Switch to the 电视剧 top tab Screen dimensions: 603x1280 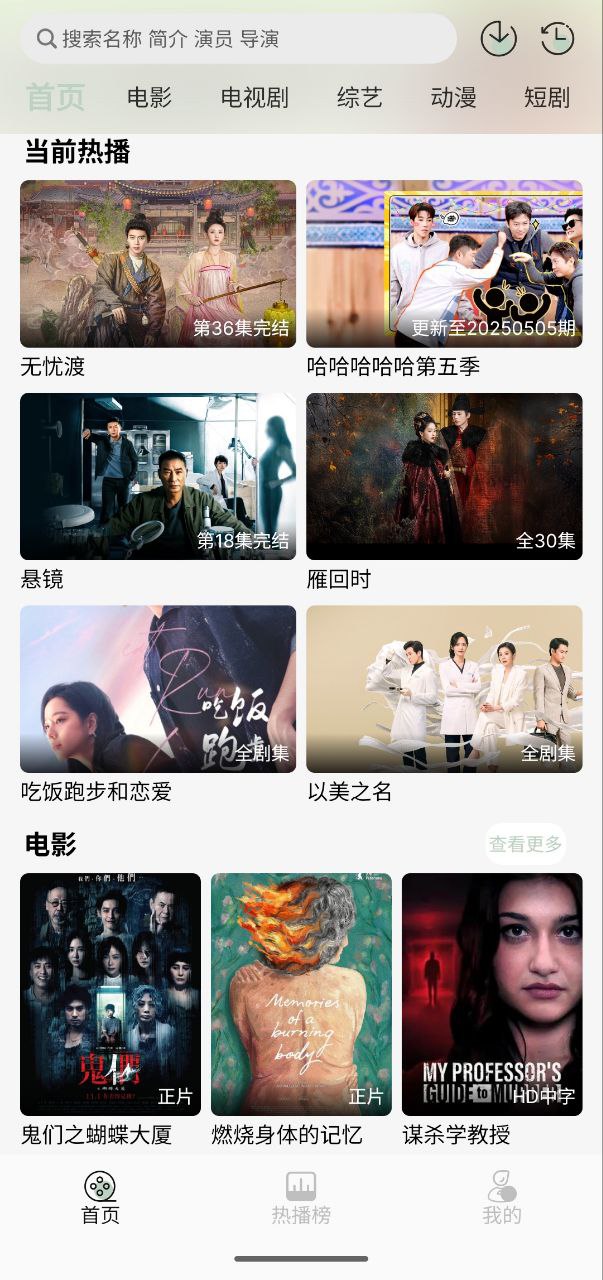pos(254,97)
